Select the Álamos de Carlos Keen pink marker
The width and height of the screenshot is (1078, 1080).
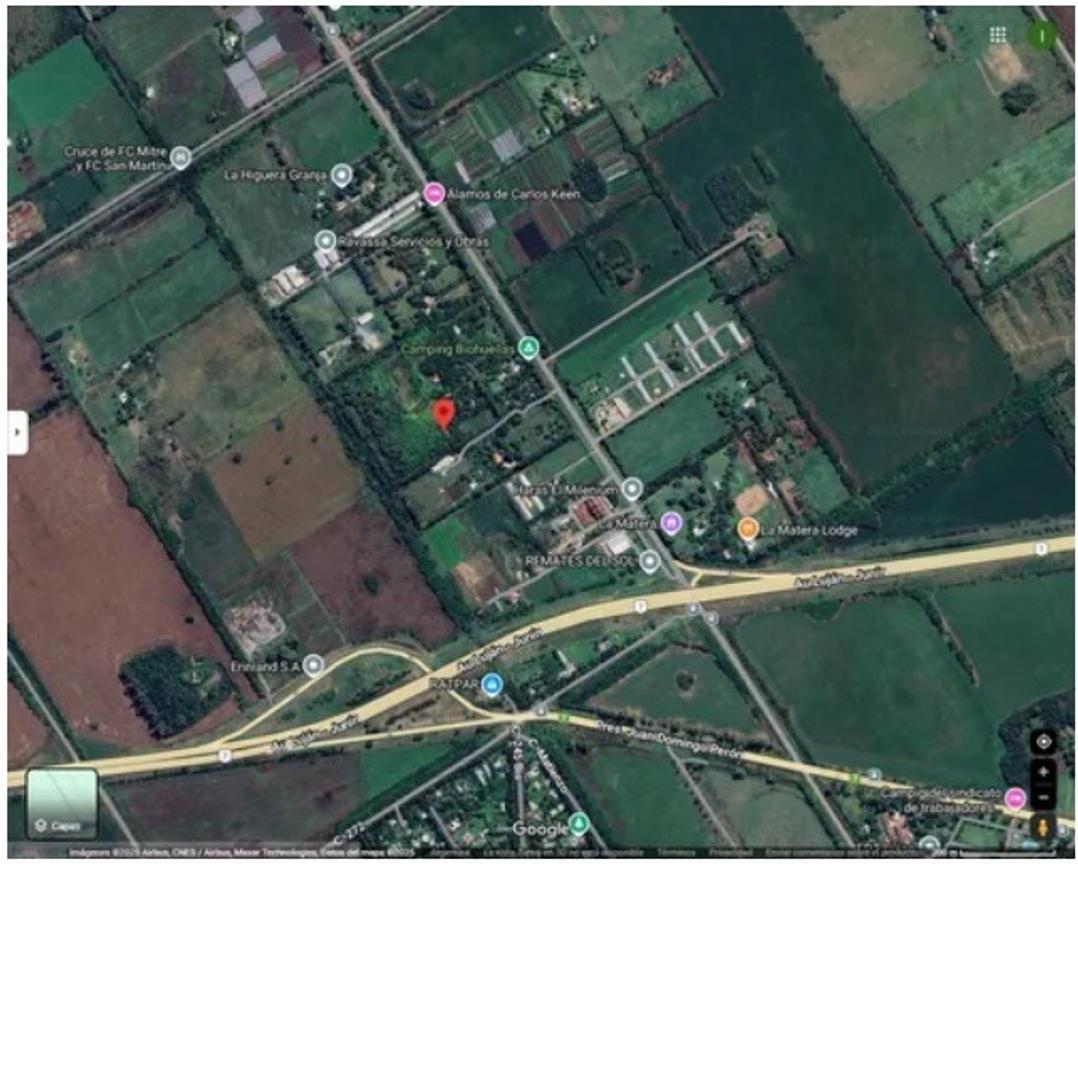pyautogui.click(x=434, y=194)
